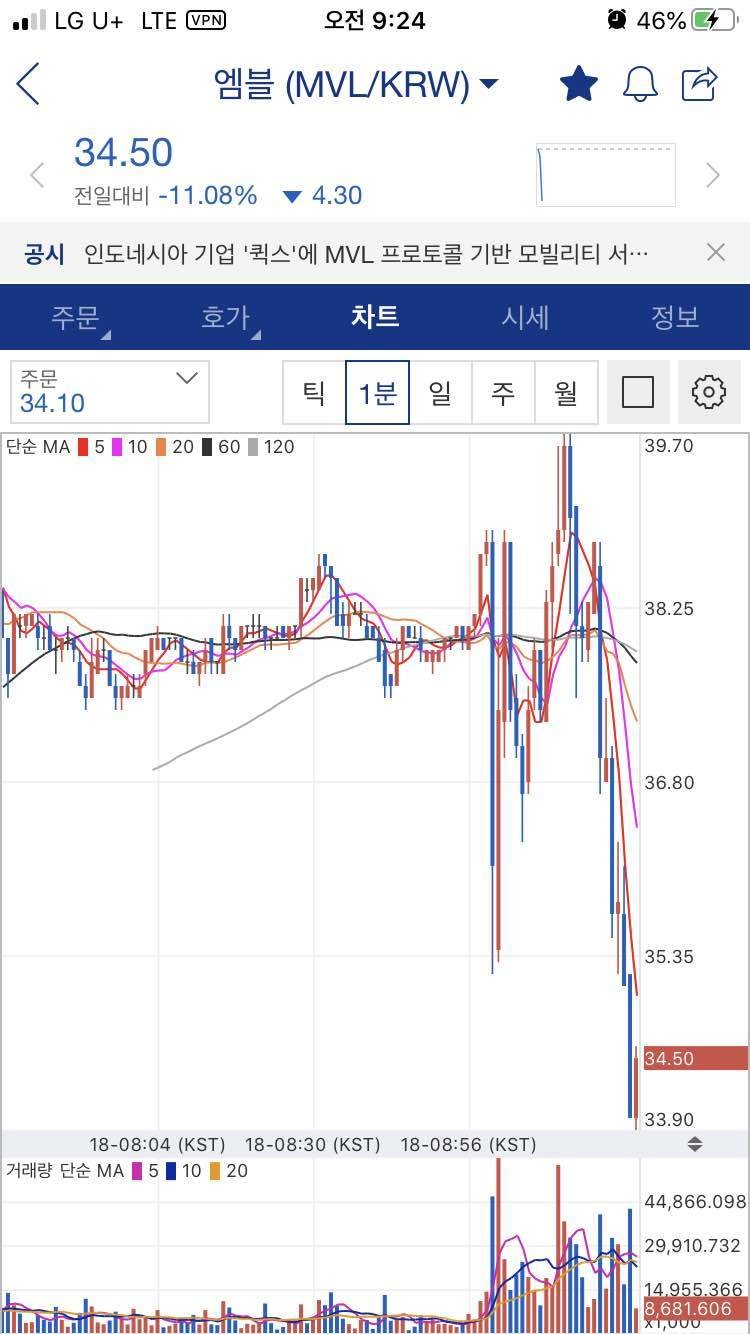Add MVL to favorites via star icon
The image size is (750, 1334).
click(578, 84)
